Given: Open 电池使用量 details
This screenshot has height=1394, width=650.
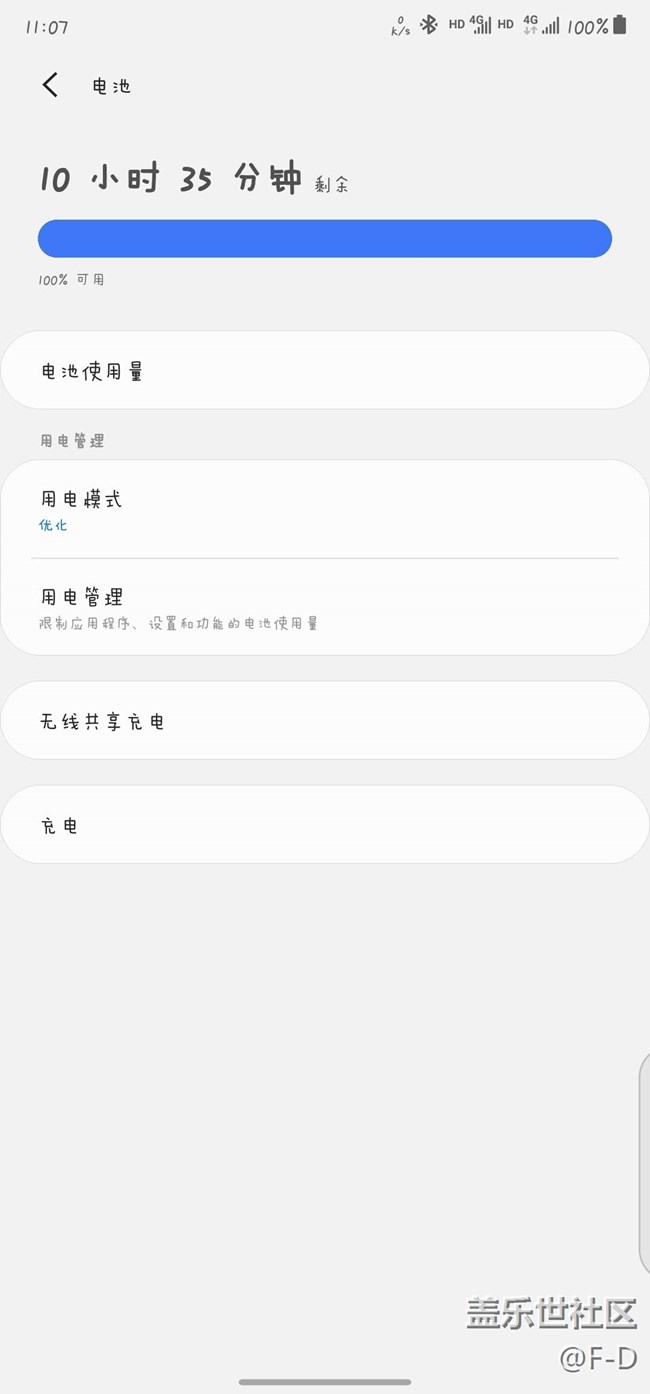Looking at the screenshot, I should click(x=324, y=371).
